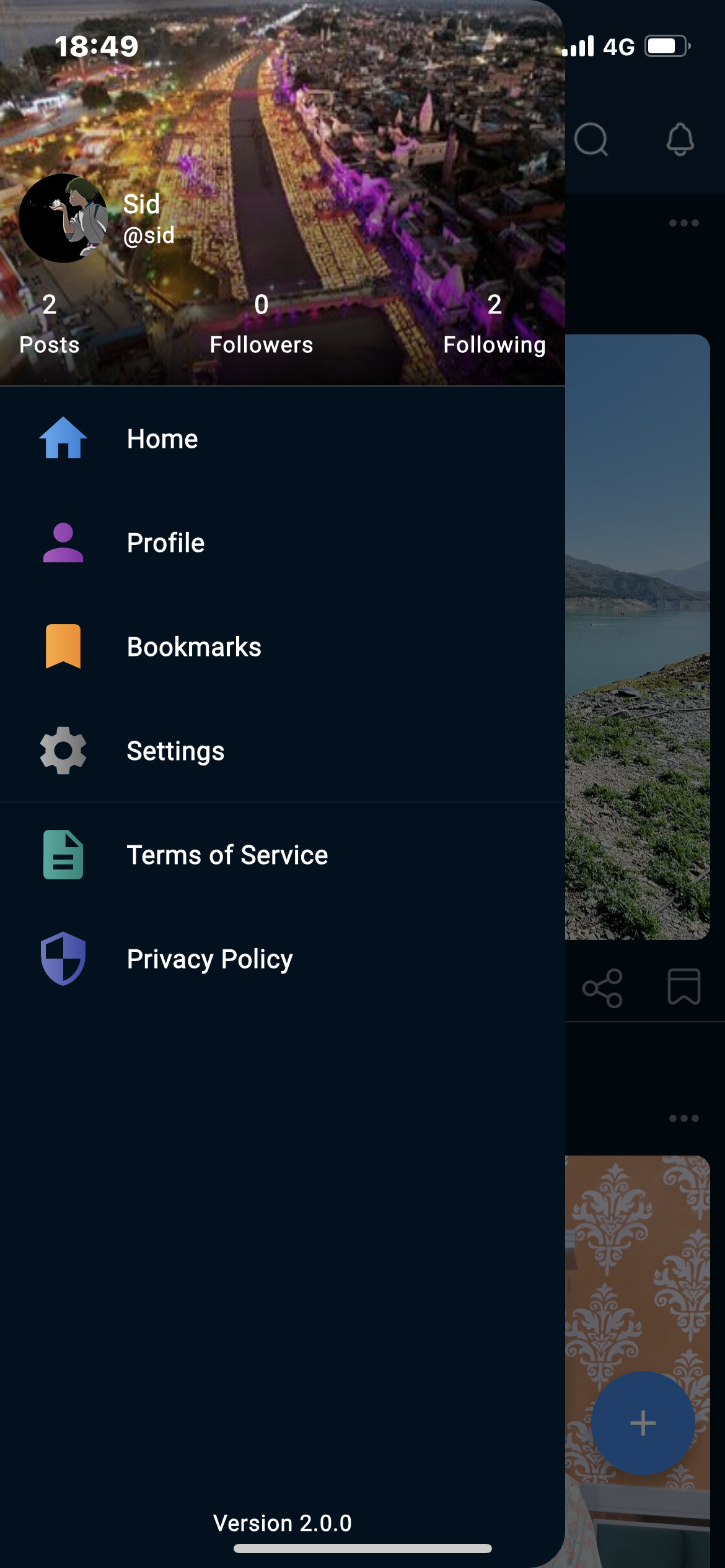View Terms of Service
This screenshot has height=1568, width=725.
227,855
